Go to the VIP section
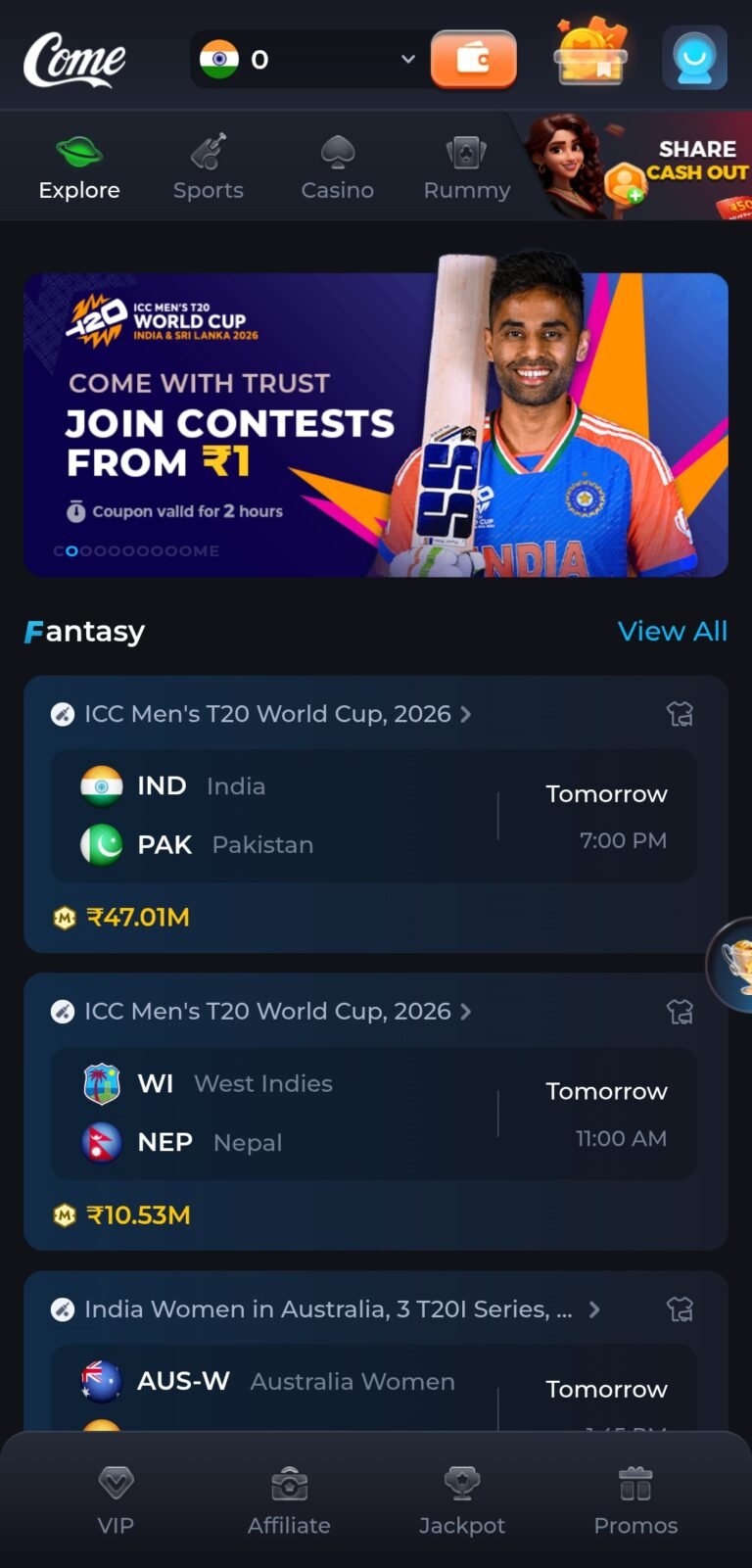Screen dimensions: 752x1568 116,1499
